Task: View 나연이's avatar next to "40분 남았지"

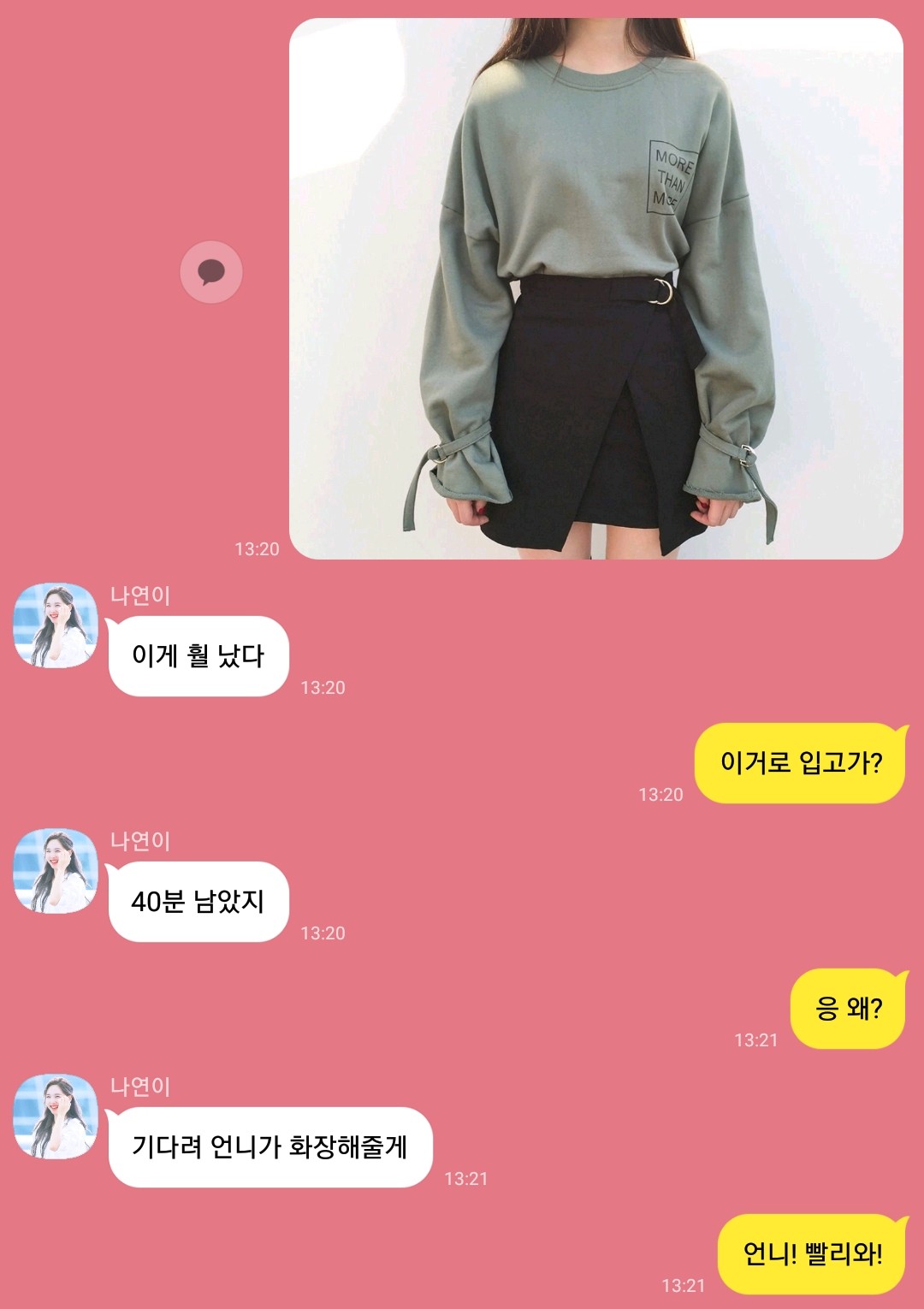Action: [x=56, y=871]
